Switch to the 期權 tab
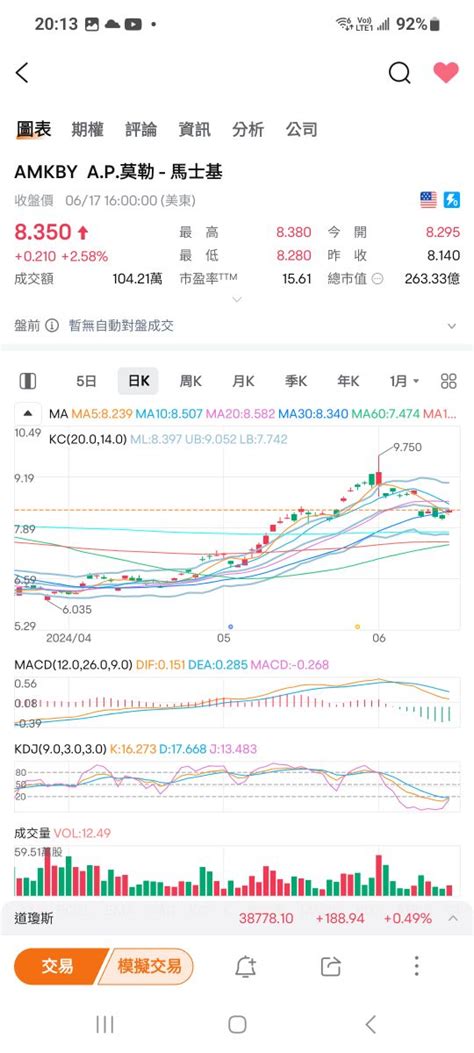Image resolution: width=474 pixels, height=1053 pixels. point(87,130)
